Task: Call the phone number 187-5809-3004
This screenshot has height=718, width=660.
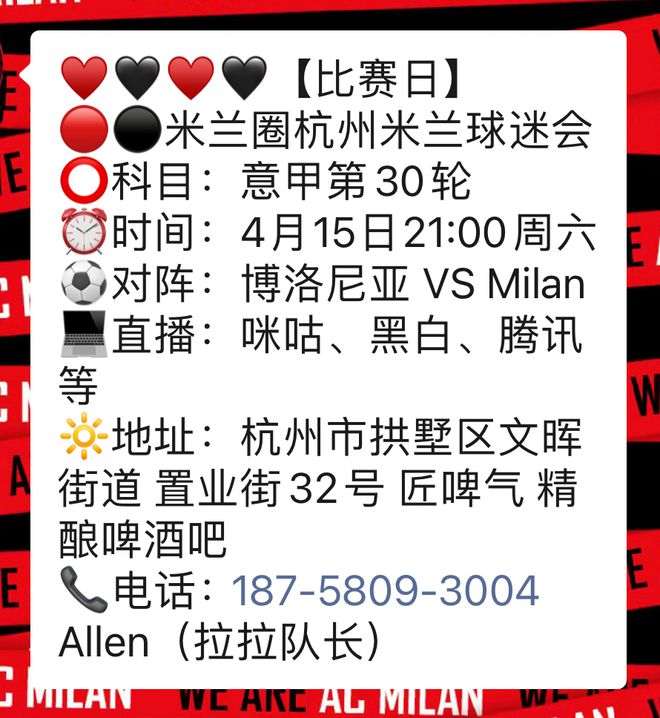Action: (385, 591)
